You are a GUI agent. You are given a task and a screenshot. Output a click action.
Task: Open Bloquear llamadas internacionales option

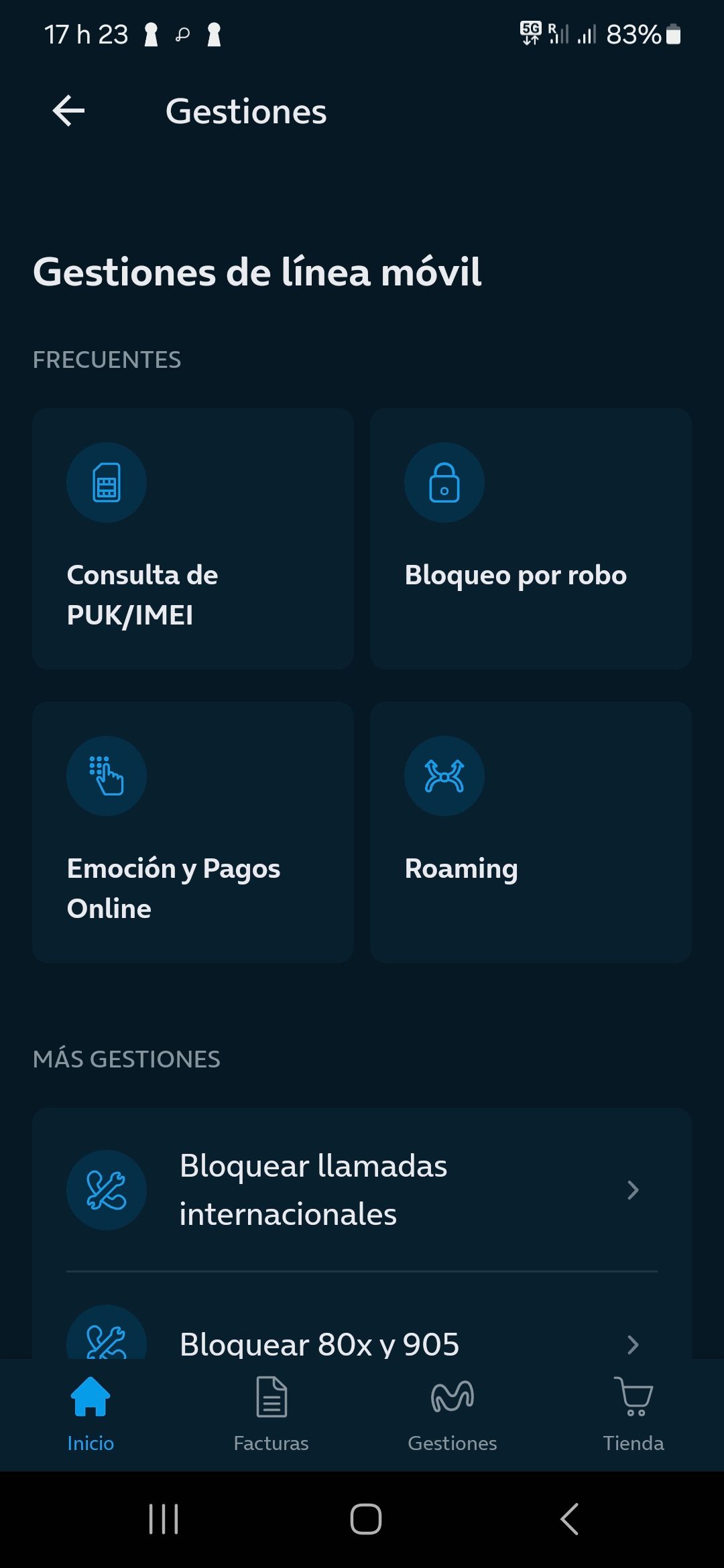pos(362,1190)
